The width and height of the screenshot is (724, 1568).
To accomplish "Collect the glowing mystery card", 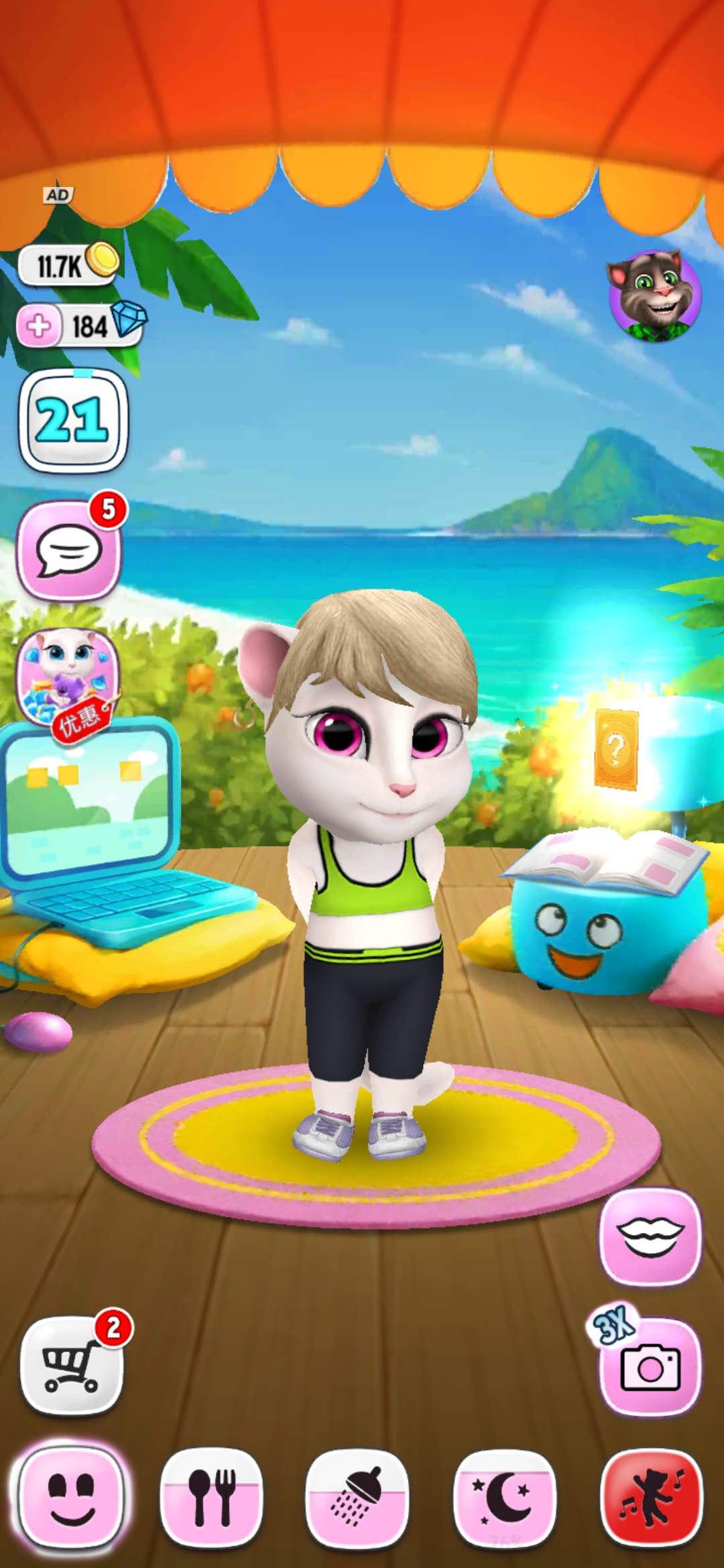I will [x=615, y=748].
